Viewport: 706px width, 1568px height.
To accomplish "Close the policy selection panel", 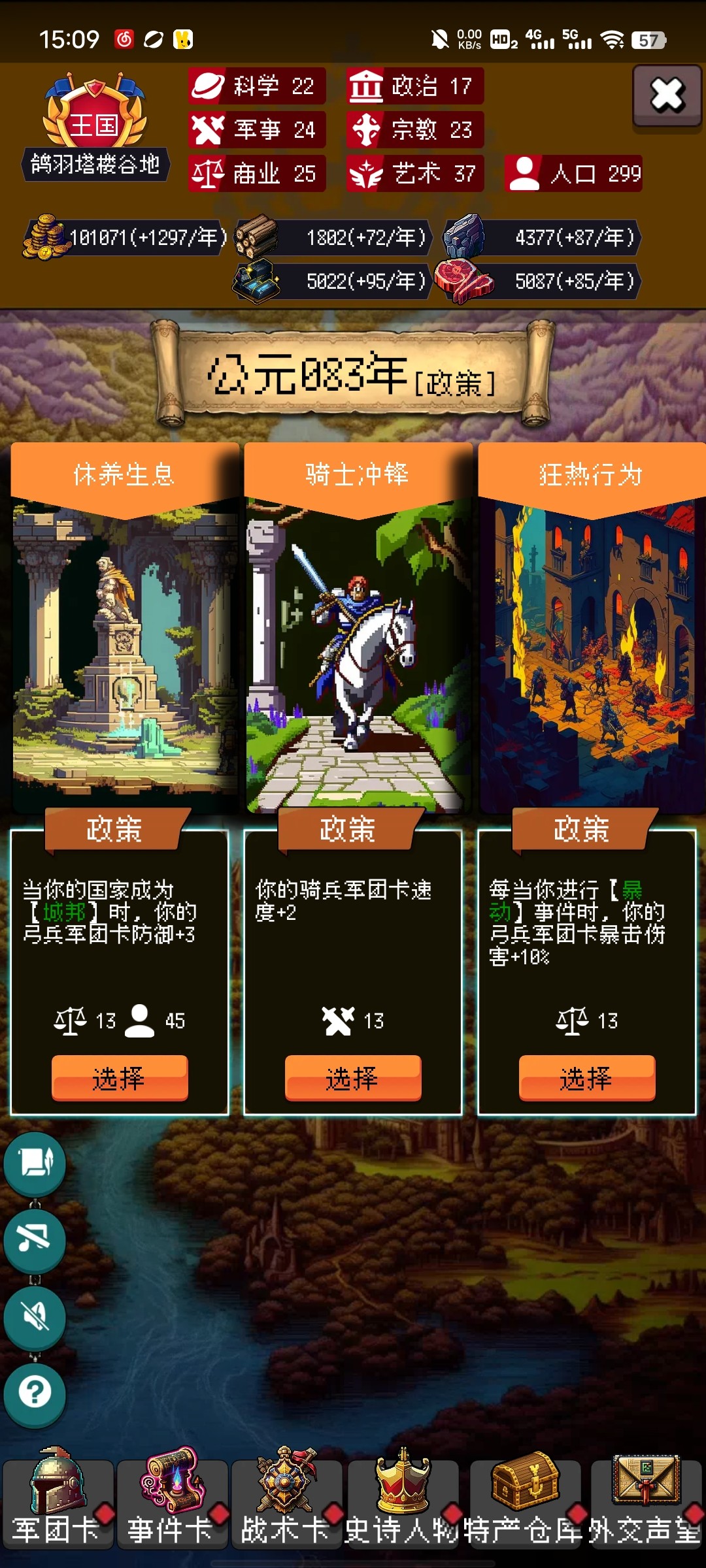I will pyautogui.click(x=667, y=96).
